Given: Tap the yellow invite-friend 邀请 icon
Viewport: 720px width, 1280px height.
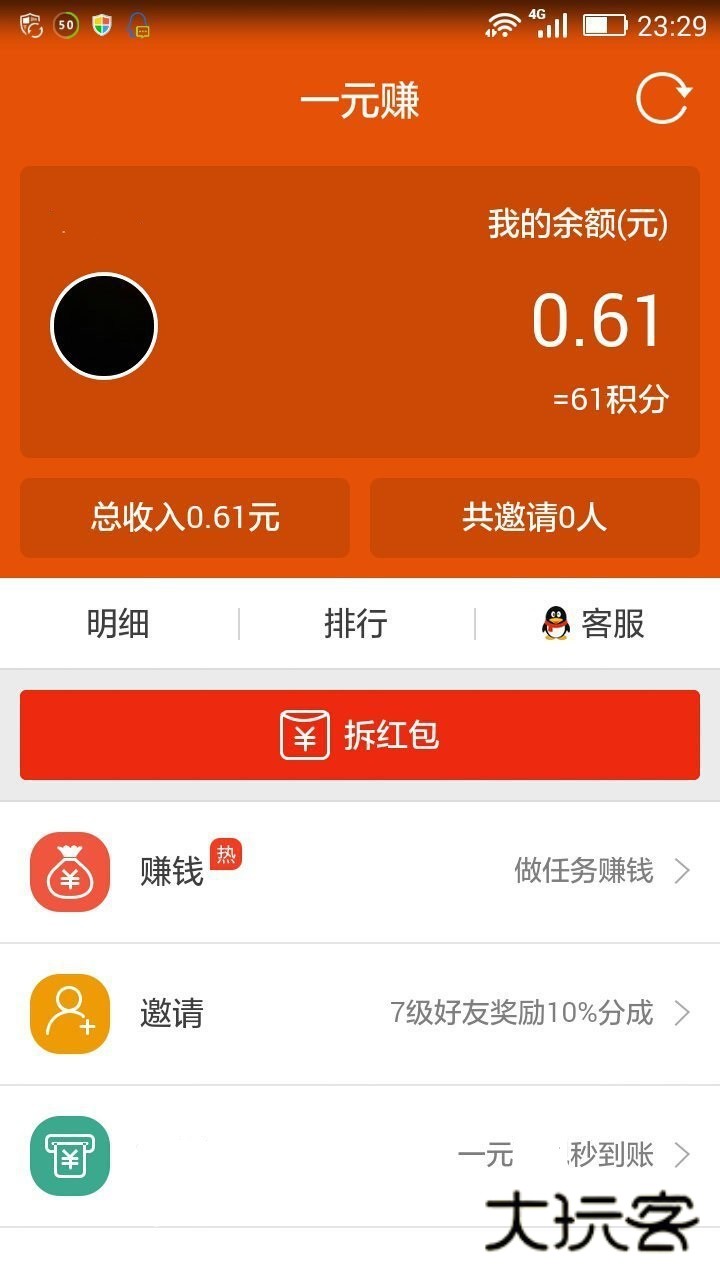Looking at the screenshot, I should pyautogui.click(x=68, y=1014).
